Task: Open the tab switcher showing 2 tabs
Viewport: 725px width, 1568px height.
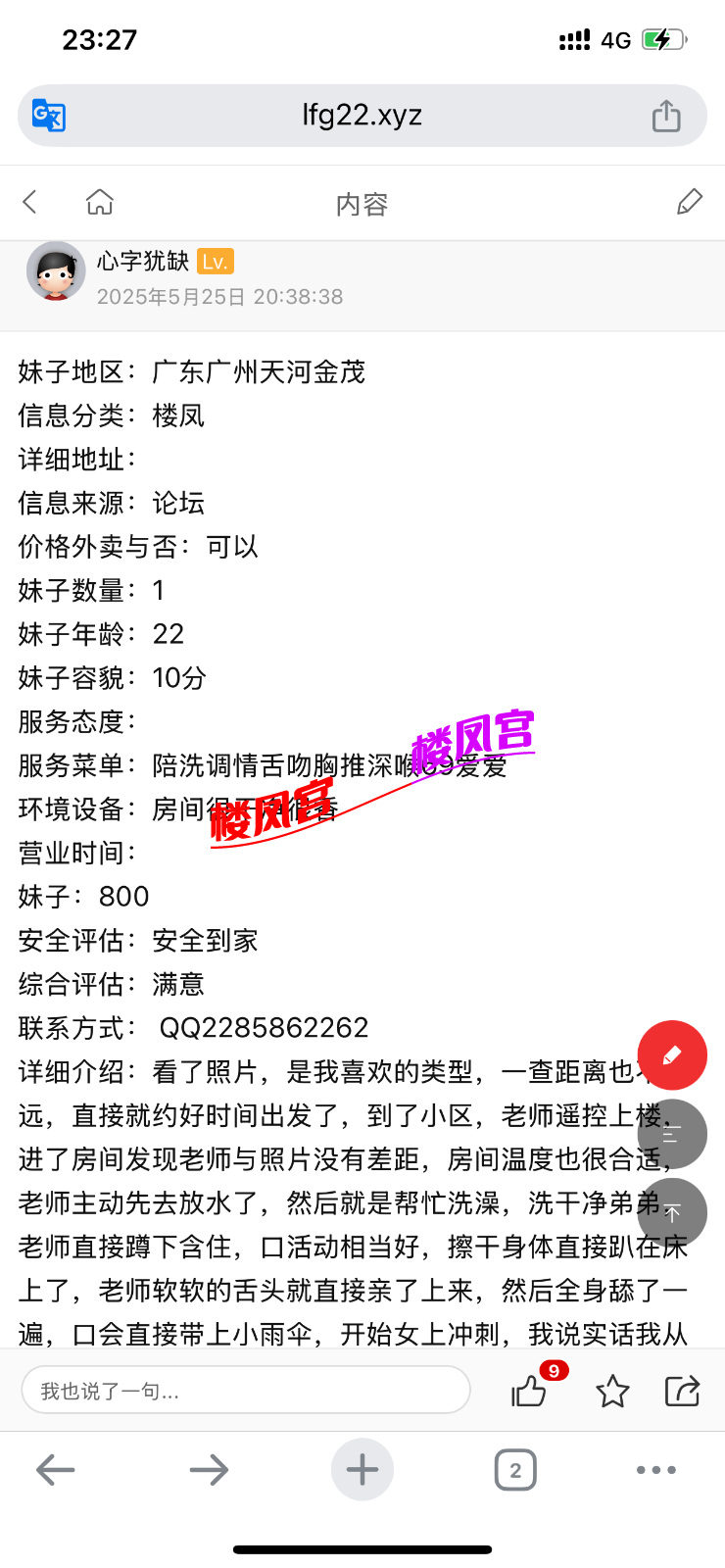Action: (x=515, y=1469)
